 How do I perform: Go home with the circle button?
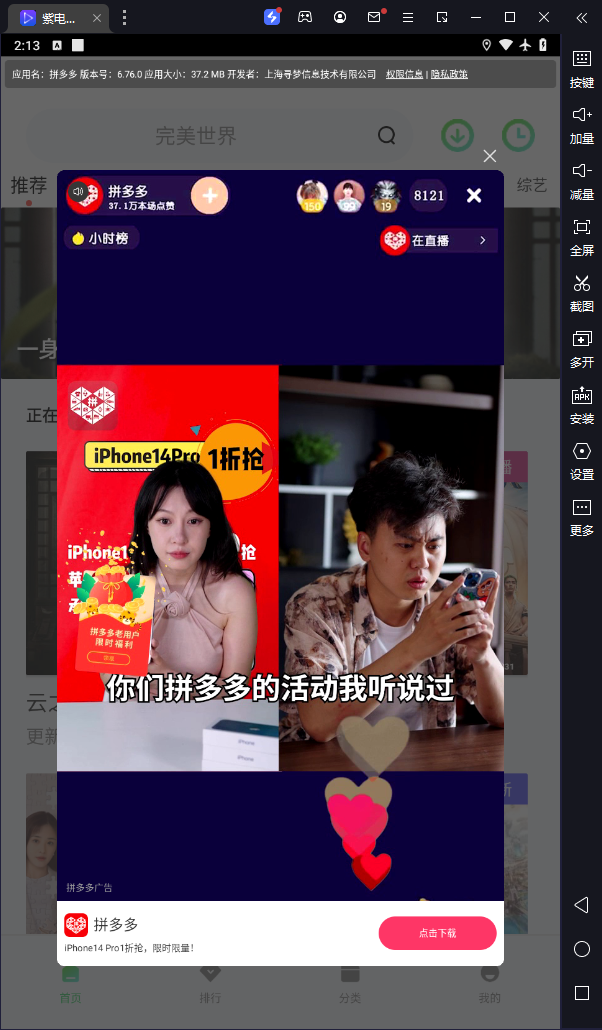point(582,949)
